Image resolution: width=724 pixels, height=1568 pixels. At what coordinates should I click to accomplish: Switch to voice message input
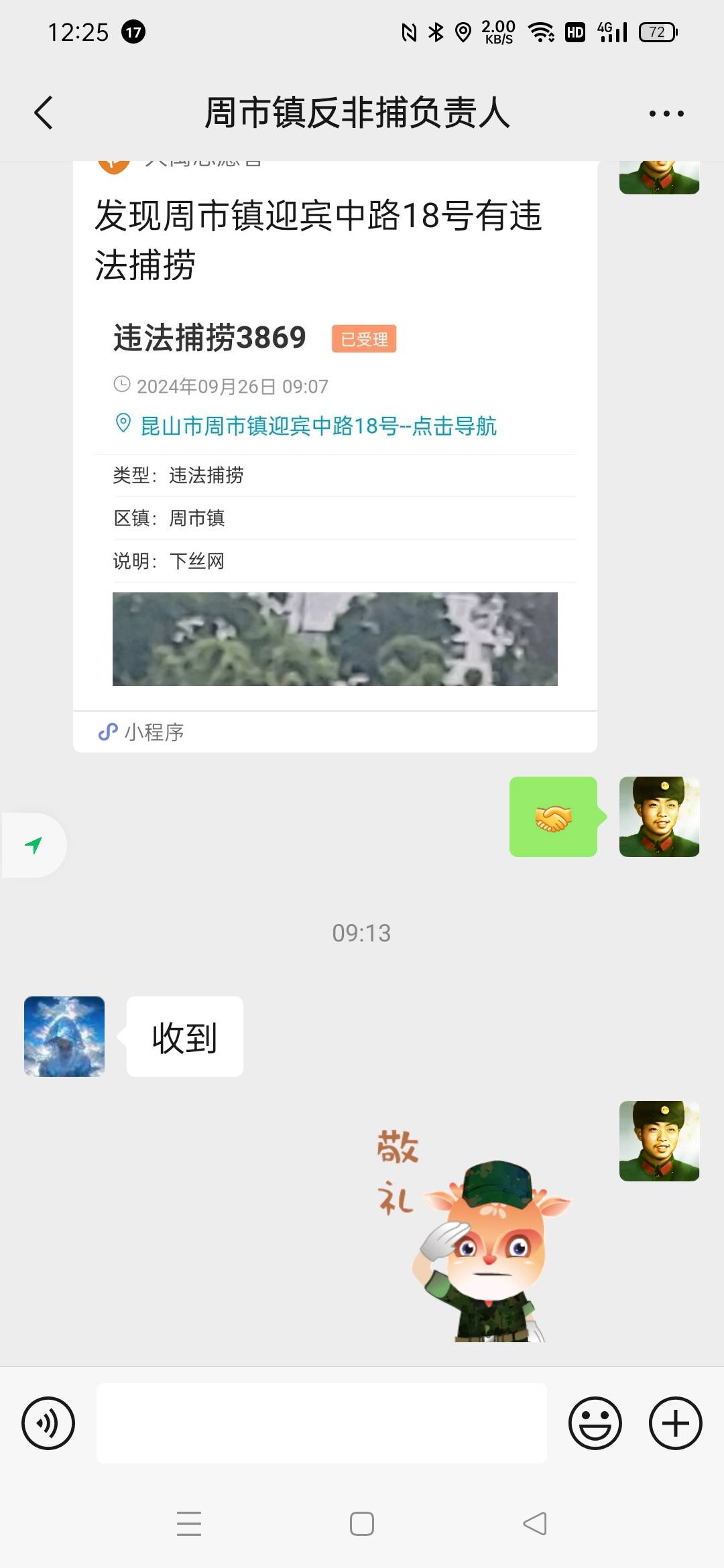pos(48,1423)
